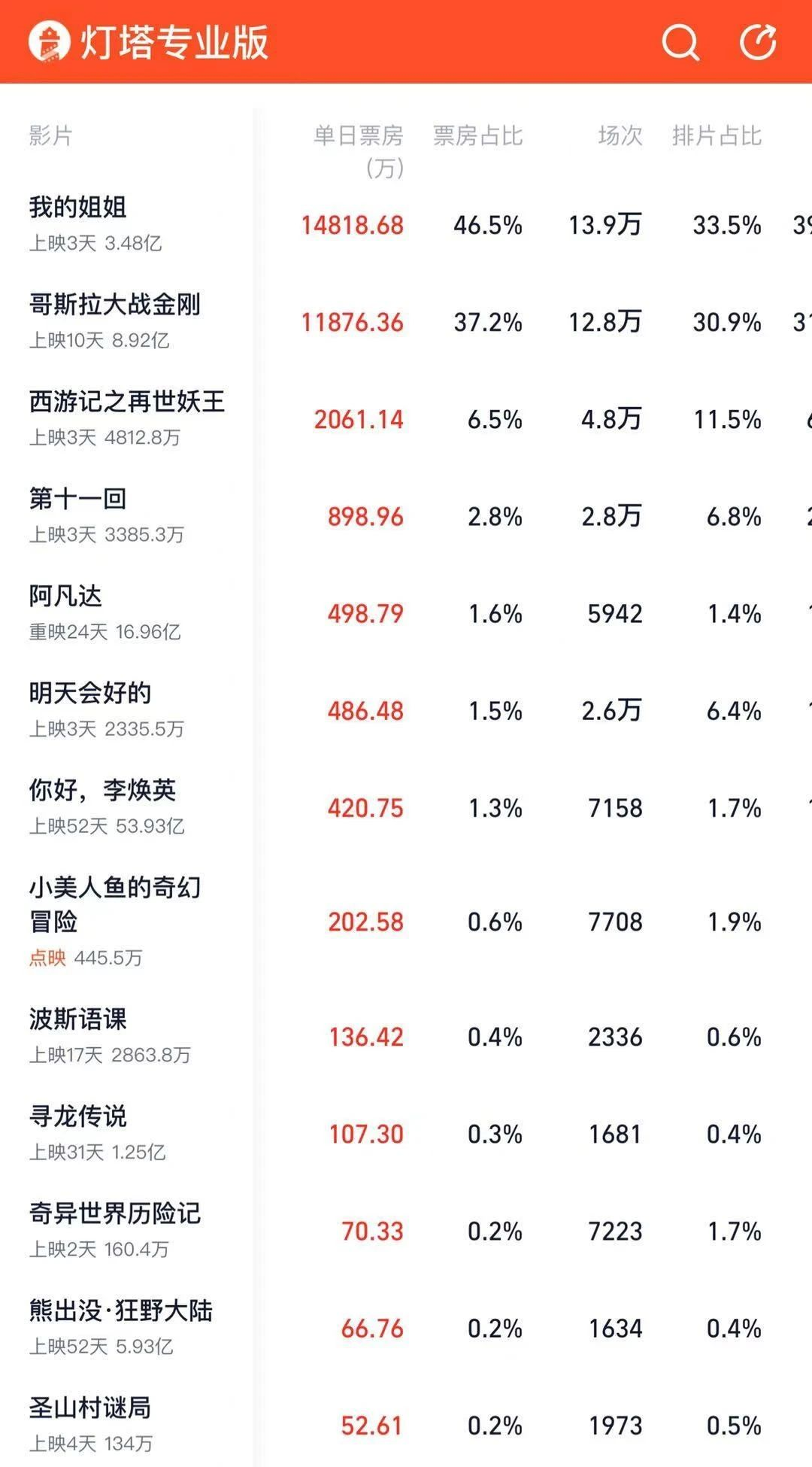812x1467 pixels.
Task: Open the 波斯语课 movie row
Action: (406, 1036)
